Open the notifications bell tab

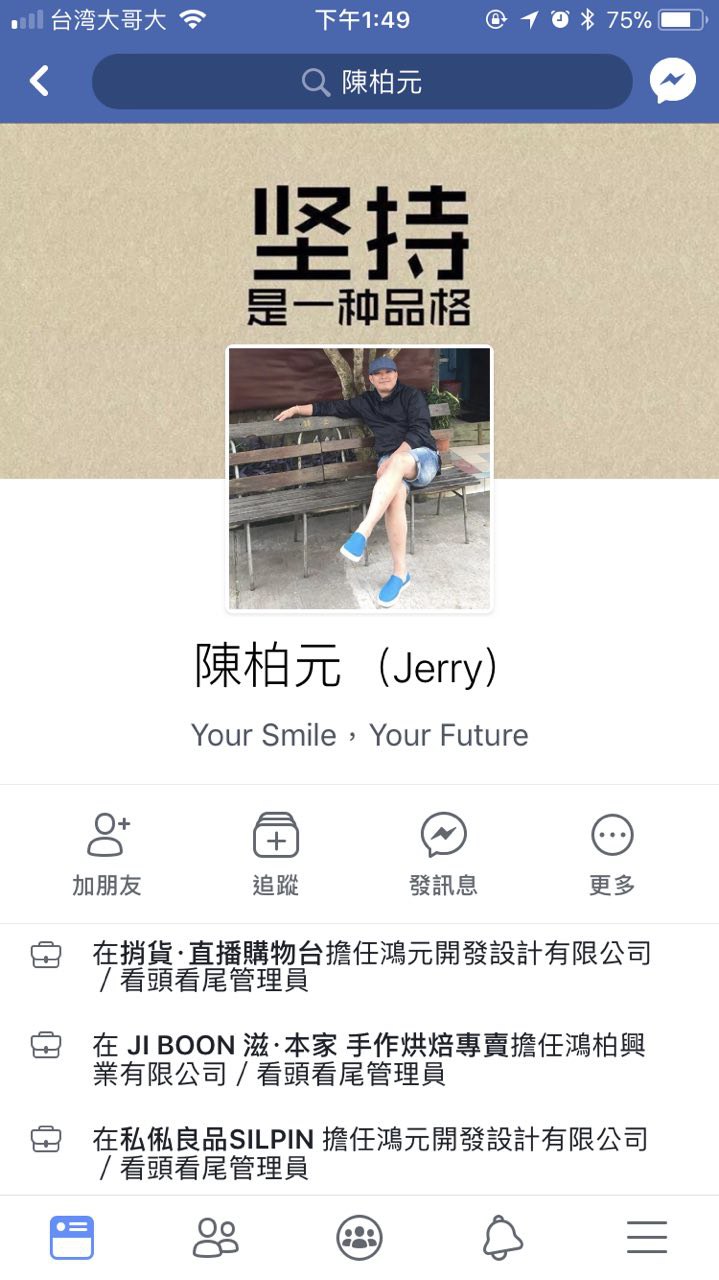click(x=503, y=1238)
